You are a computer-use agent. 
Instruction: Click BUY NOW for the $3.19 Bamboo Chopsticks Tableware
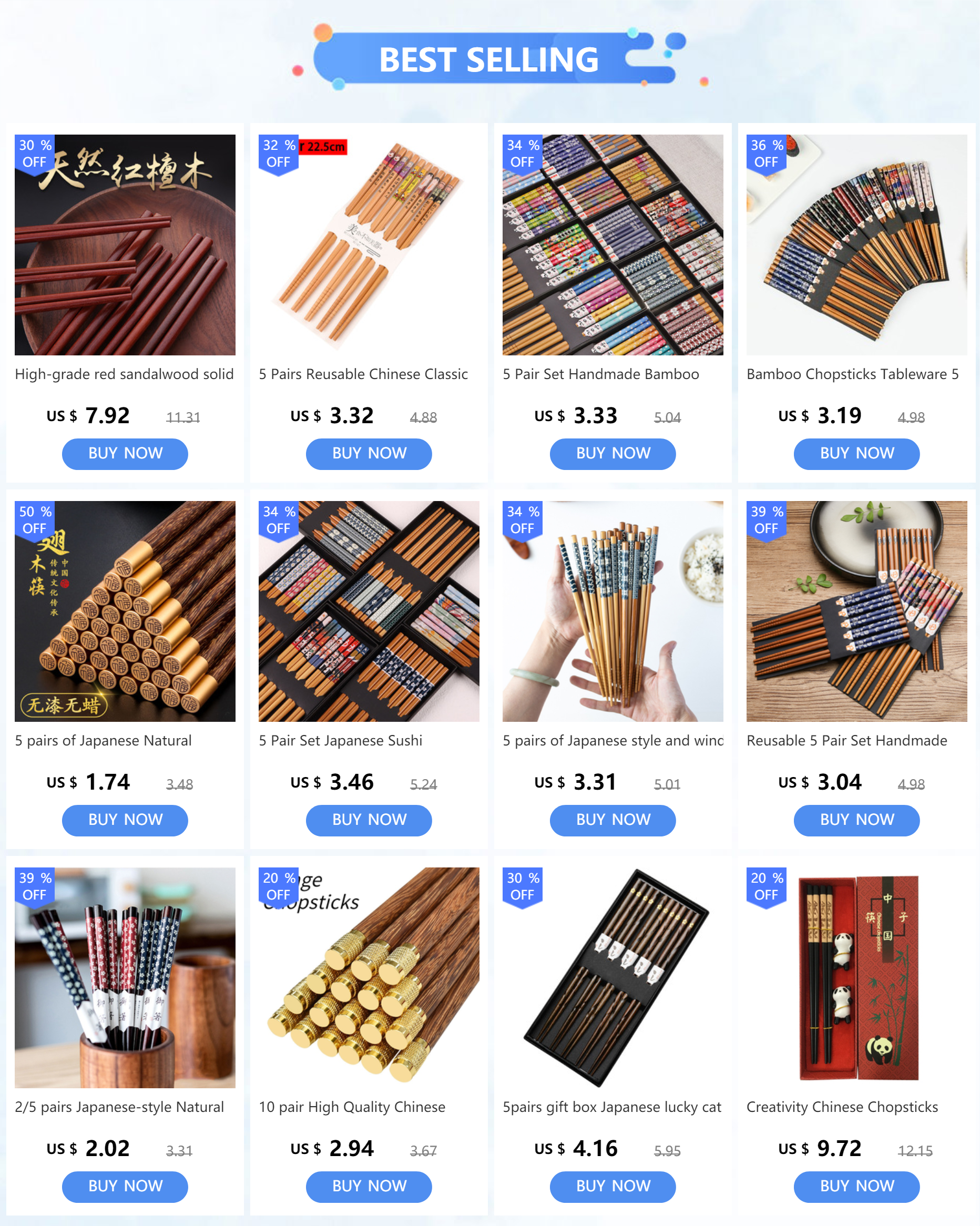tap(856, 454)
